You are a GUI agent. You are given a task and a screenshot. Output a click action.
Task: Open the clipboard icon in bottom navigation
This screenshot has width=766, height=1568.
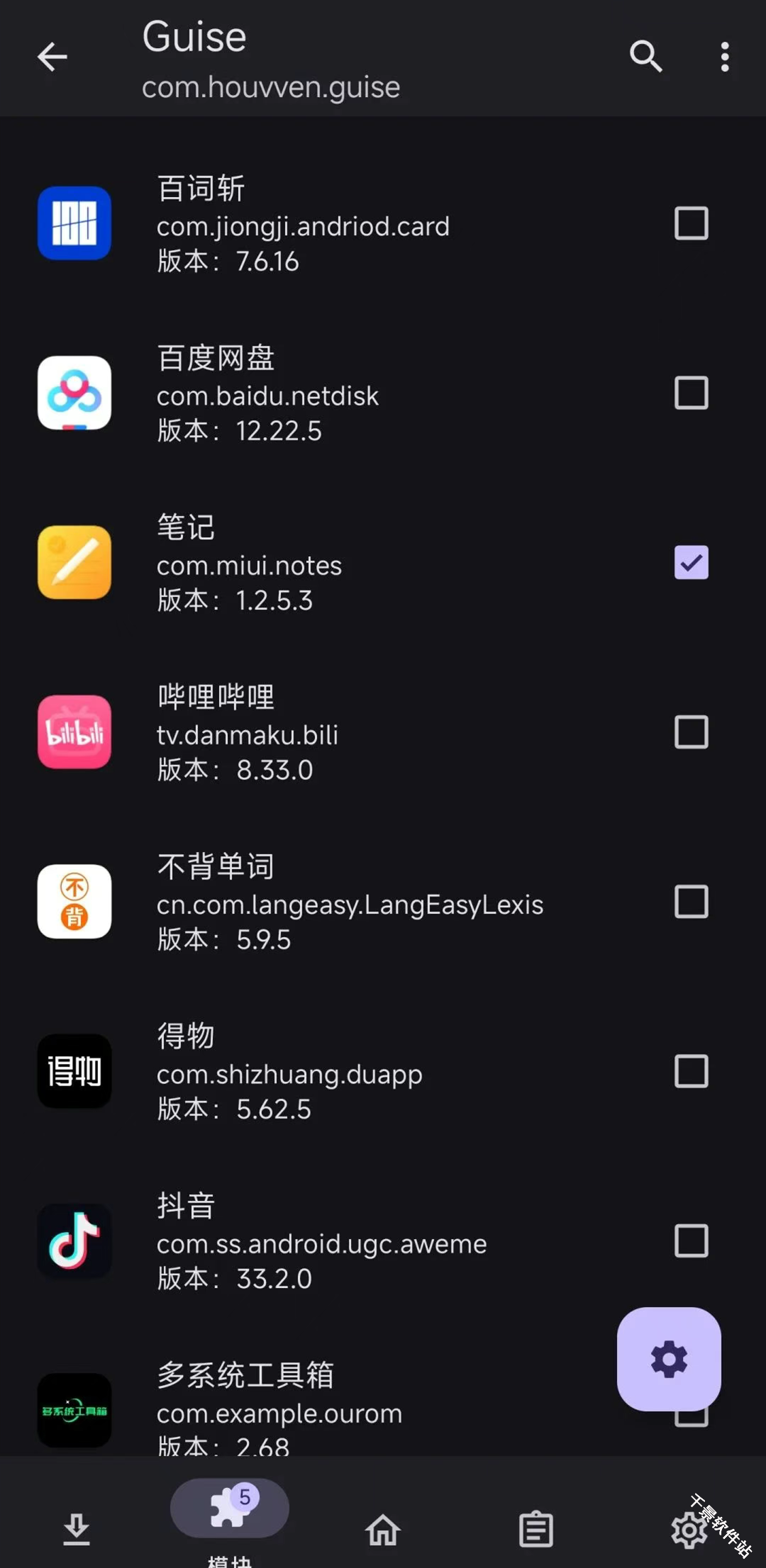point(535,1528)
